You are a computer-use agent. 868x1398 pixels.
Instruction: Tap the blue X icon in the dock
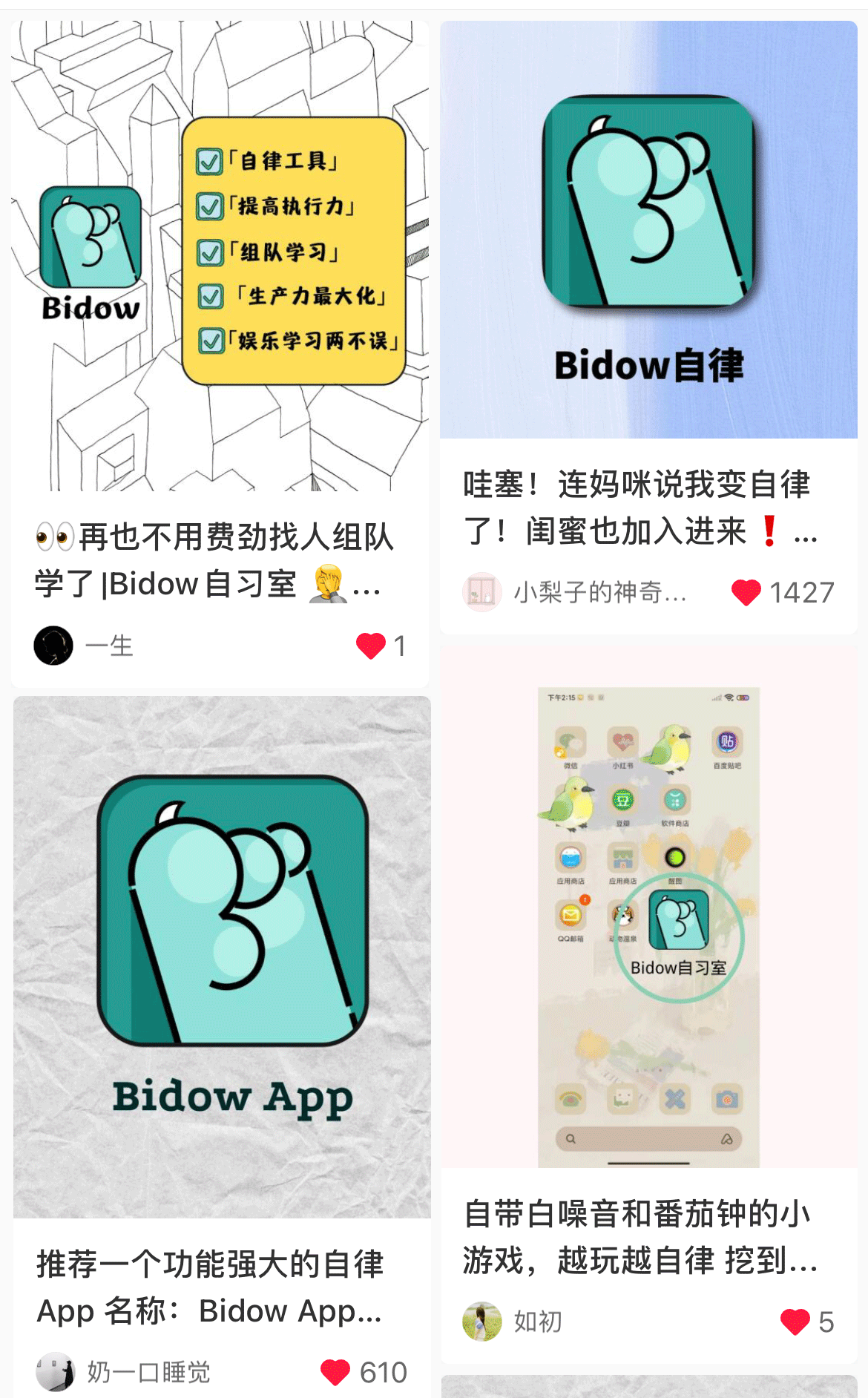674,1097
